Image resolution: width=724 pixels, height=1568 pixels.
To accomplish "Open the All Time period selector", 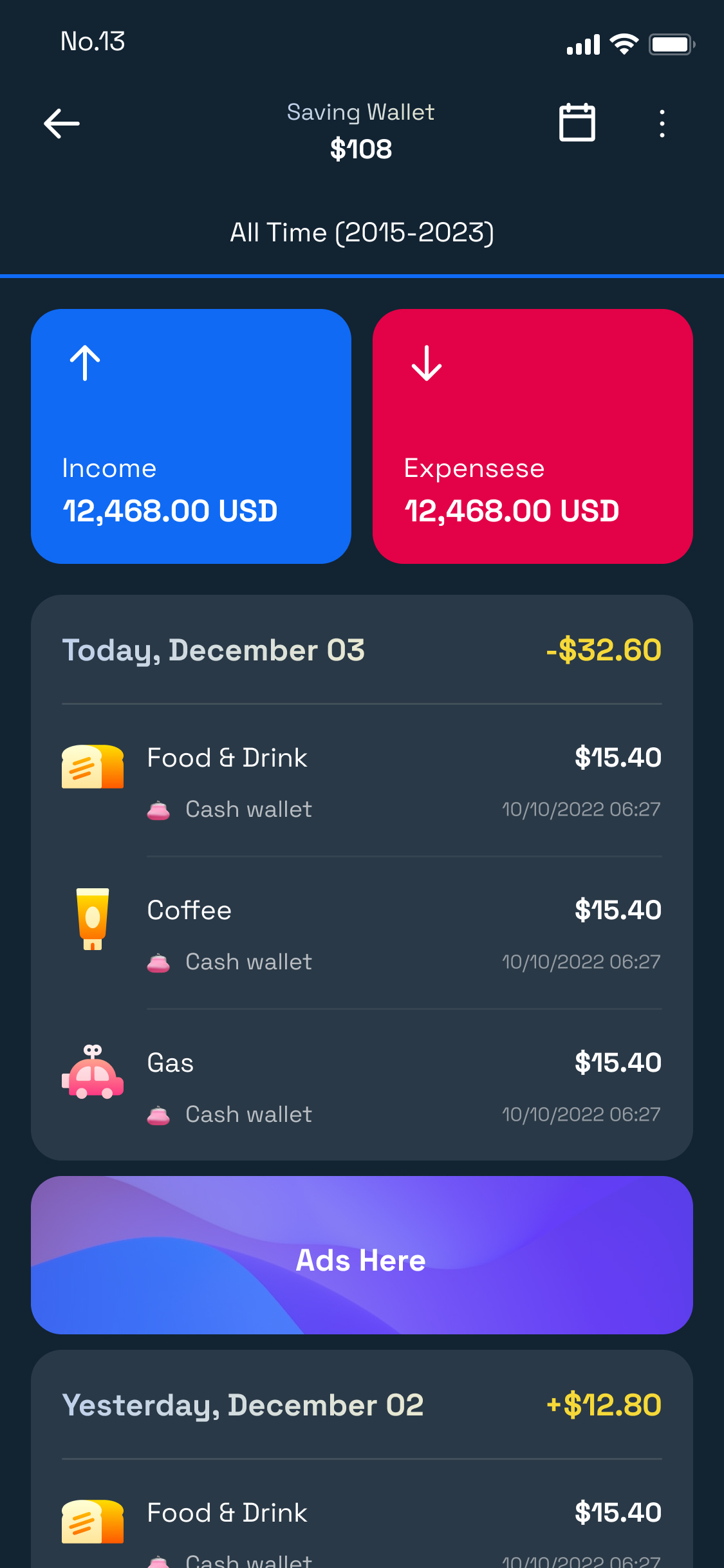I will 362,232.
